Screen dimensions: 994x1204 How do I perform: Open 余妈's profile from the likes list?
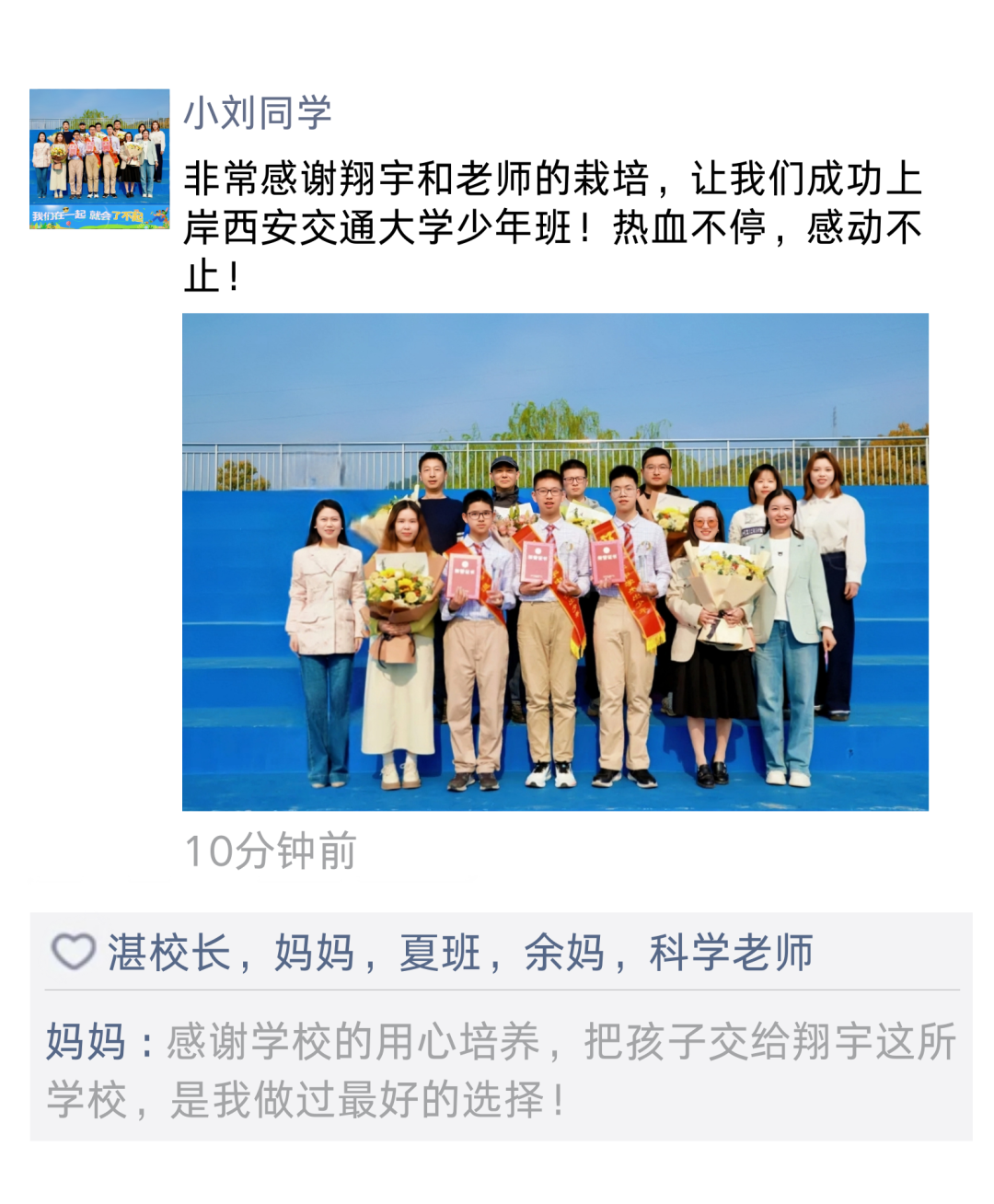tap(564, 953)
